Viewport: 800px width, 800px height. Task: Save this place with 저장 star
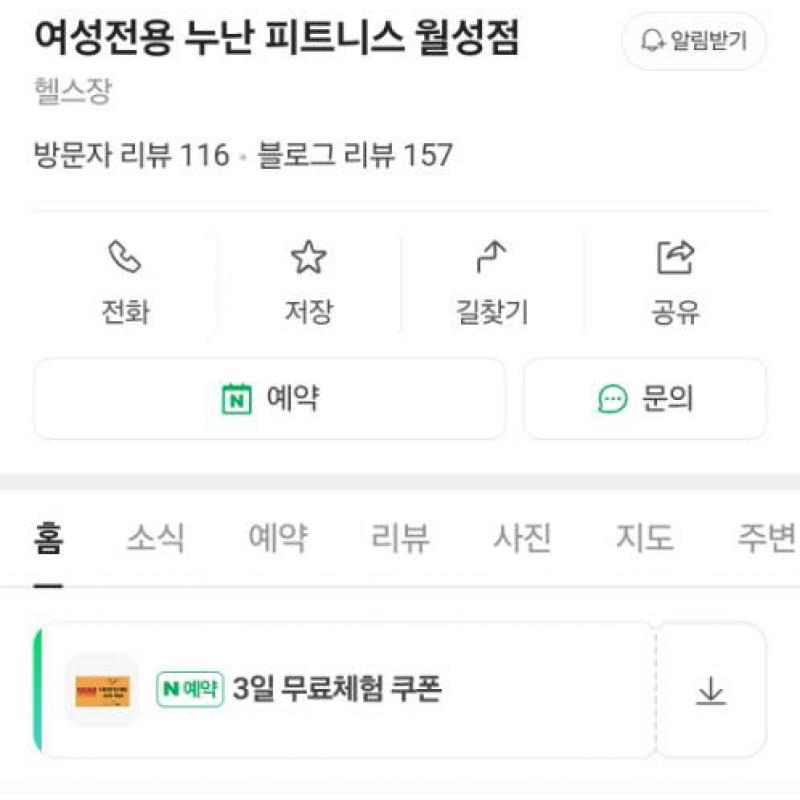click(308, 283)
